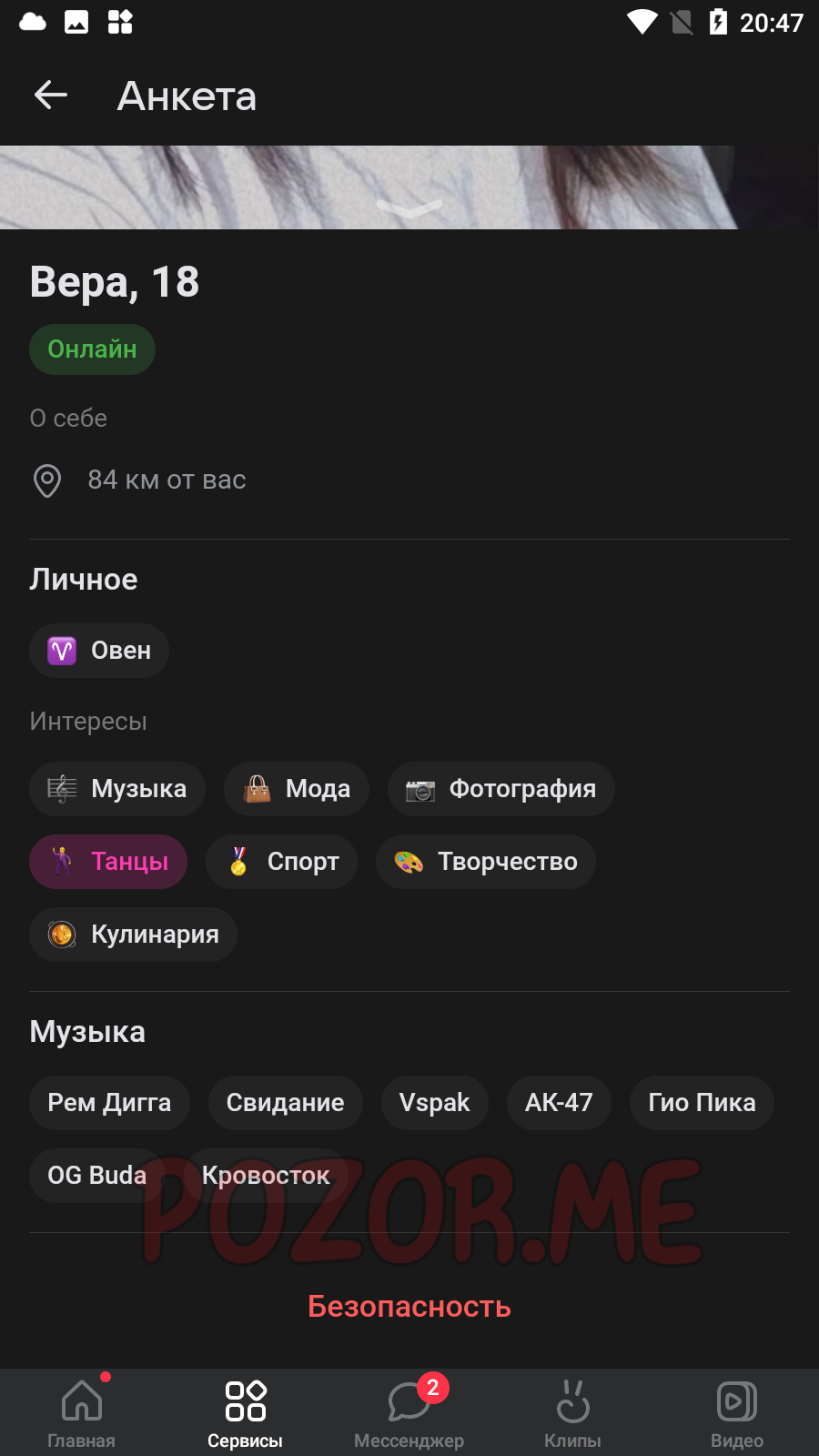Viewport: 819px width, 1456px height.
Task: Choose the Фотография interest chip
Action: pos(501,789)
